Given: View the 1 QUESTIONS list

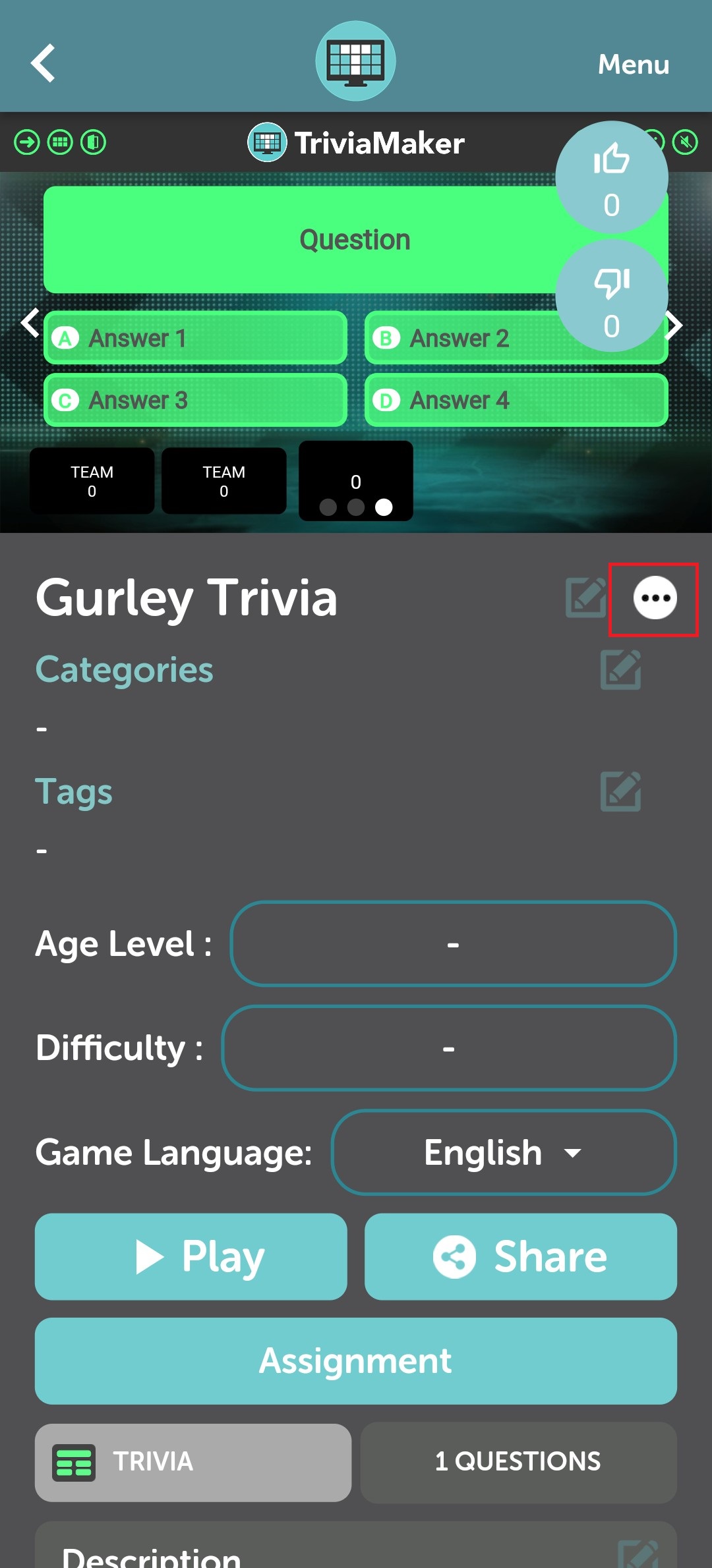Looking at the screenshot, I should [x=518, y=1462].
